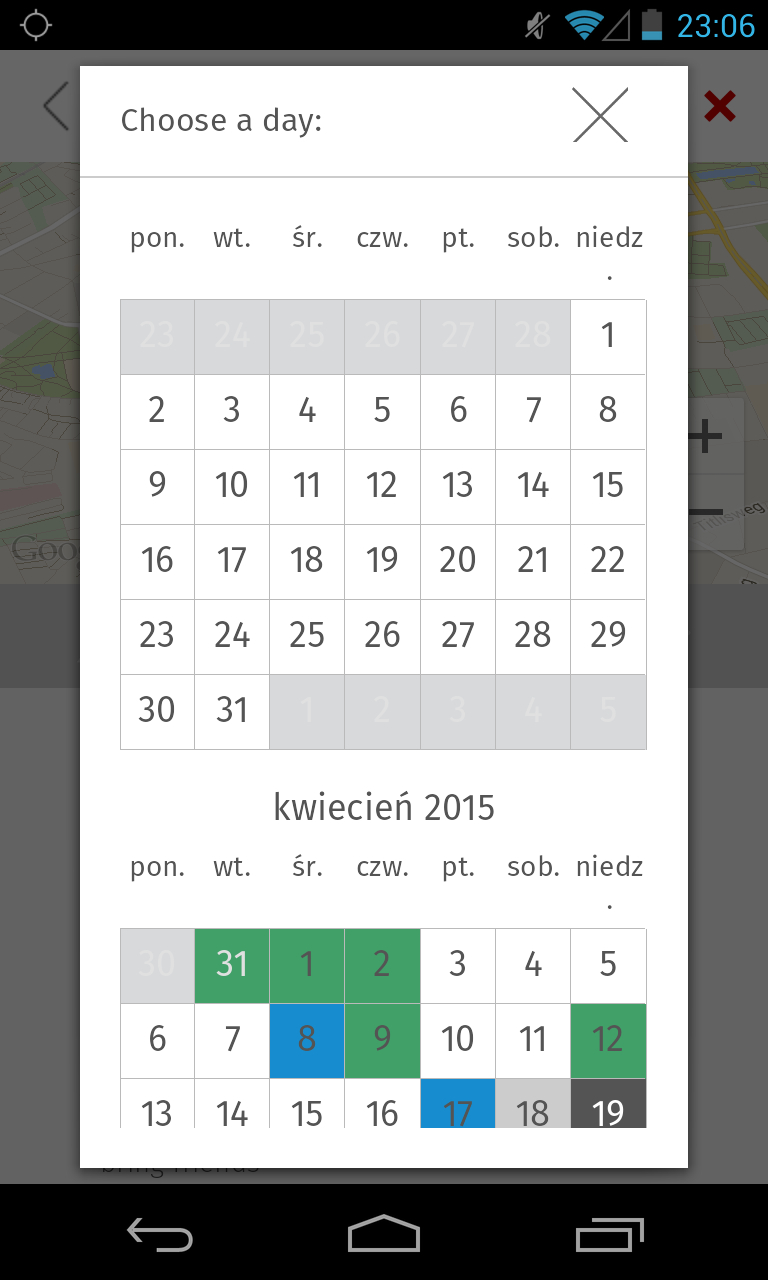768x1280 pixels.
Task: Select April 10 in kwiecień 2015
Action: (x=457, y=1041)
